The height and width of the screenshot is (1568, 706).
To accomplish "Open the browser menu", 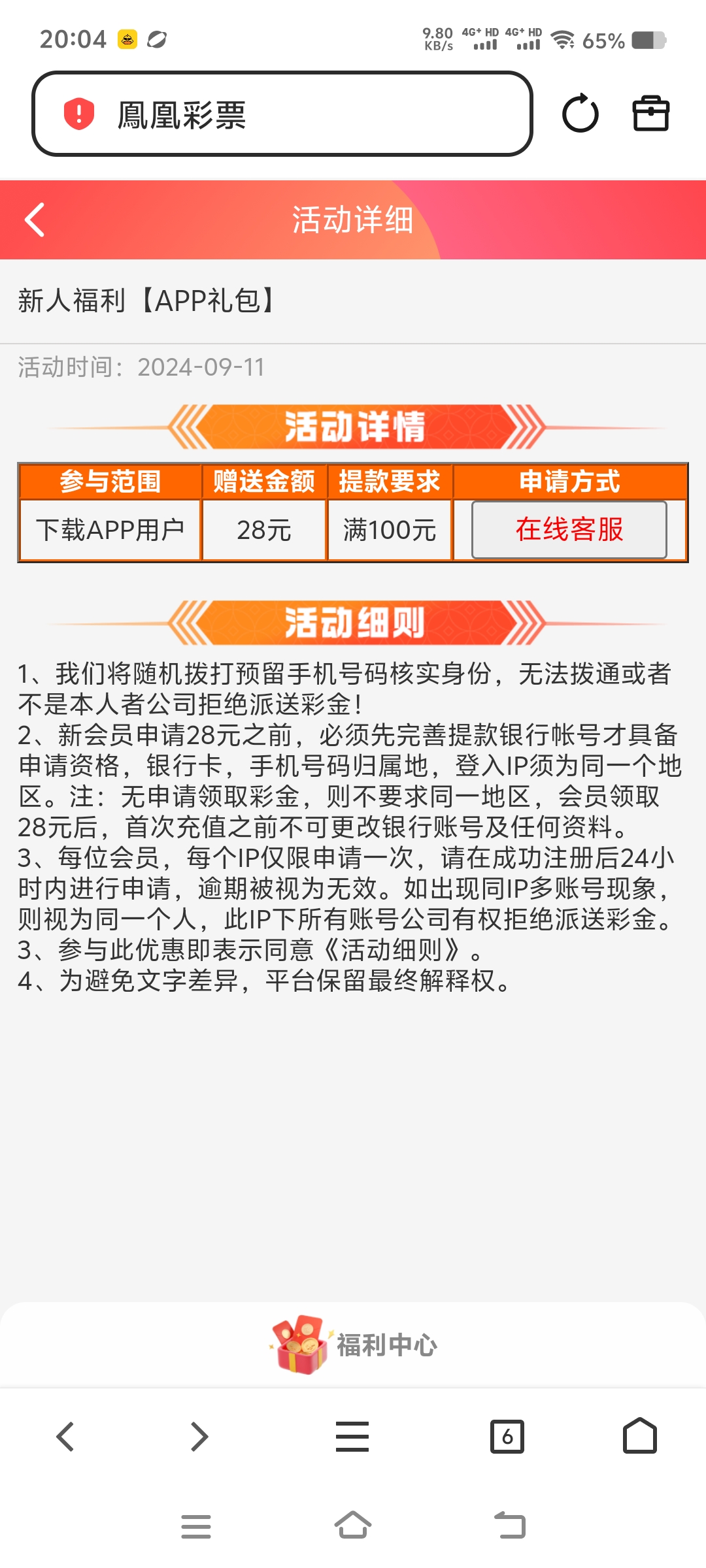I will (x=352, y=1436).
